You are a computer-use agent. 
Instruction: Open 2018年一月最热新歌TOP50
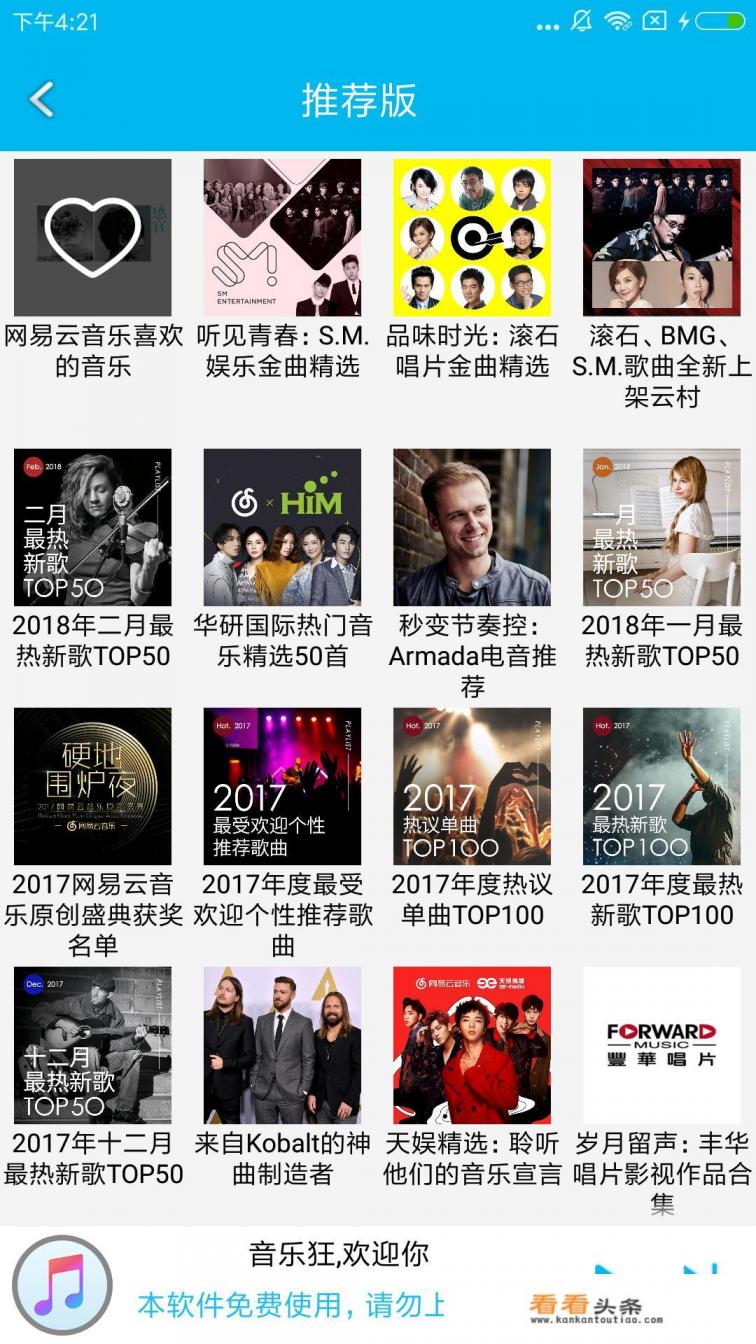pyautogui.click(x=662, y=527)
